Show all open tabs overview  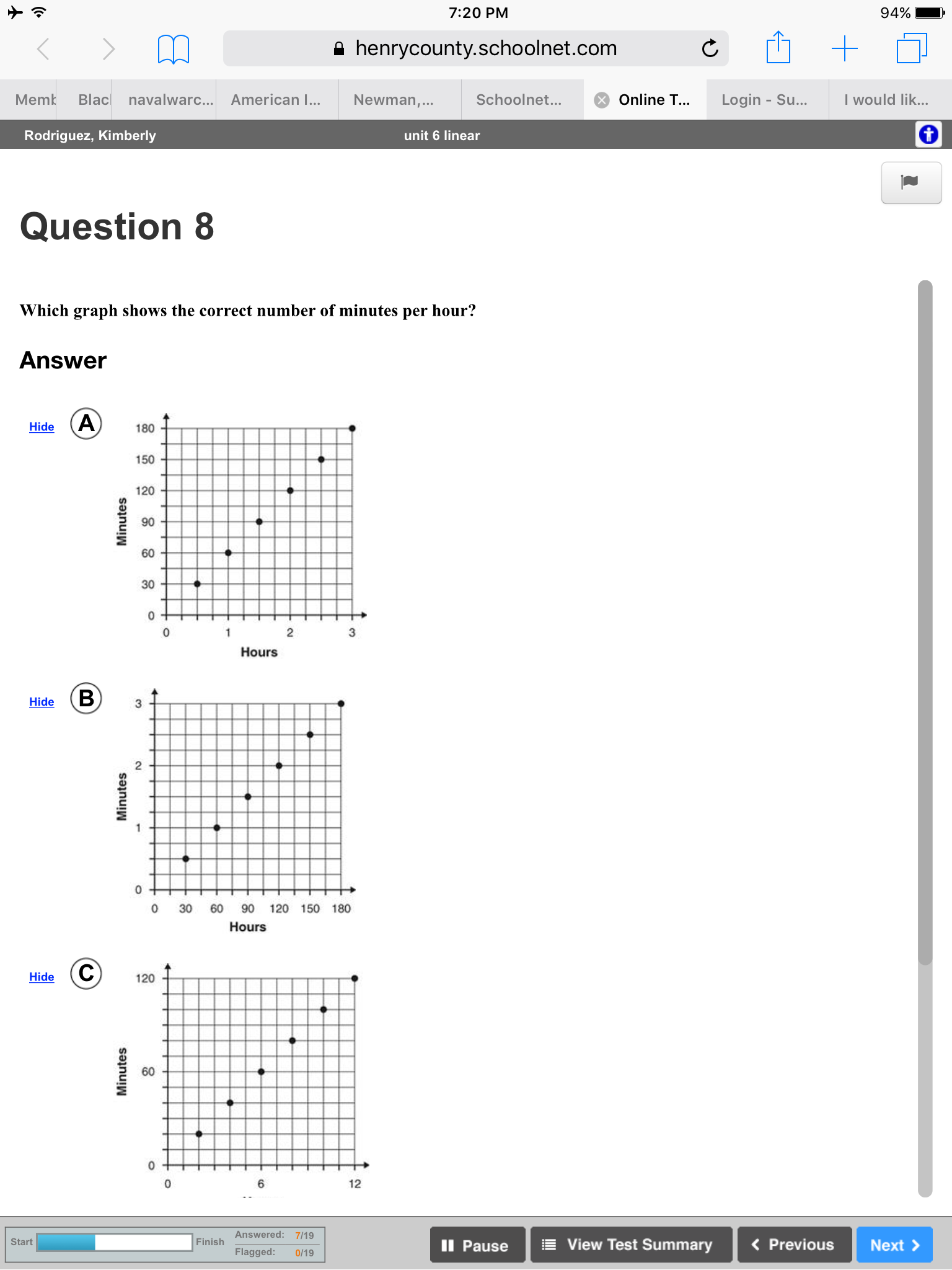pyautogui.click(x=912, y=48)
